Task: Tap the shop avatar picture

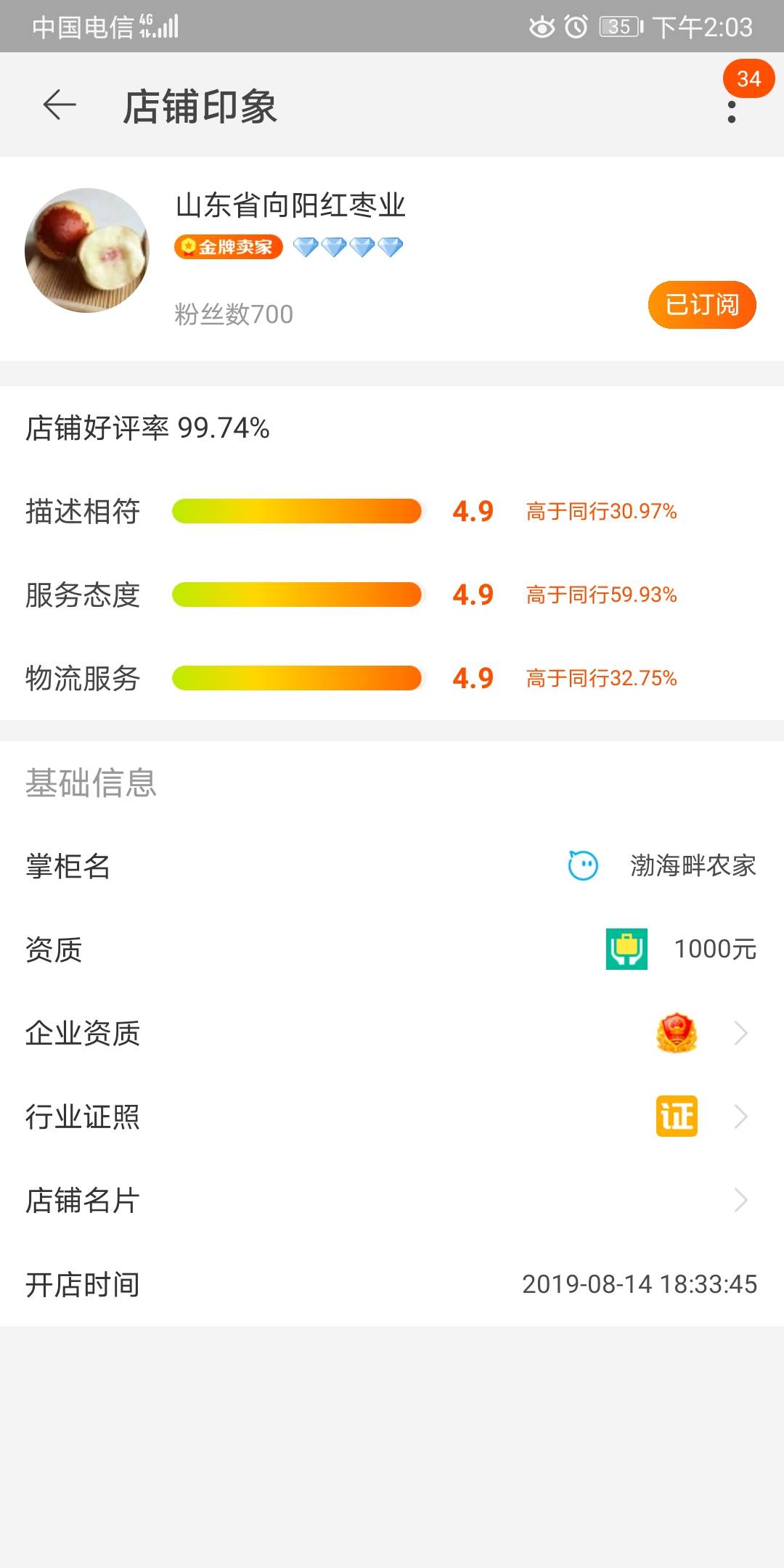Action: point(87,250)
